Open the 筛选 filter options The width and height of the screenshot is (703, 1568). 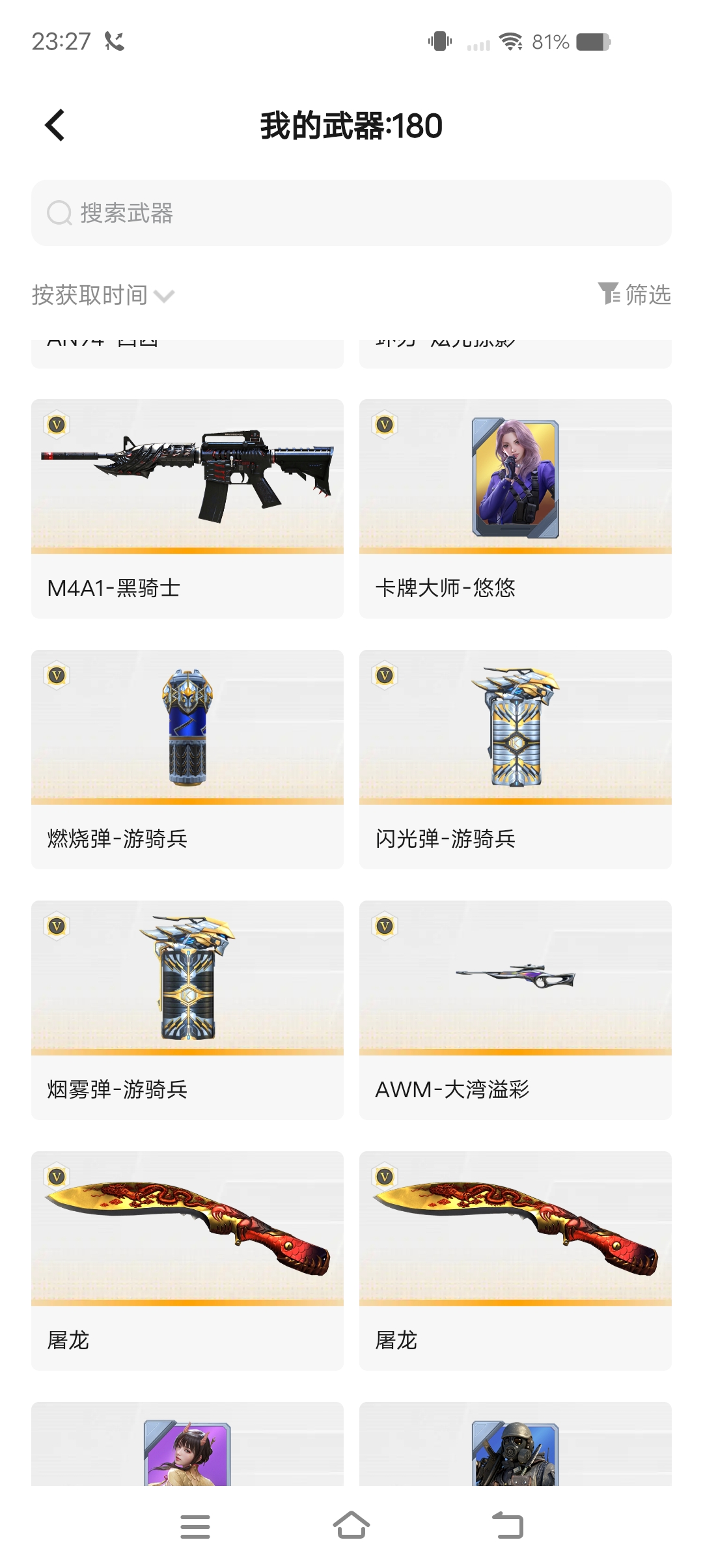(x=634, y=294)
